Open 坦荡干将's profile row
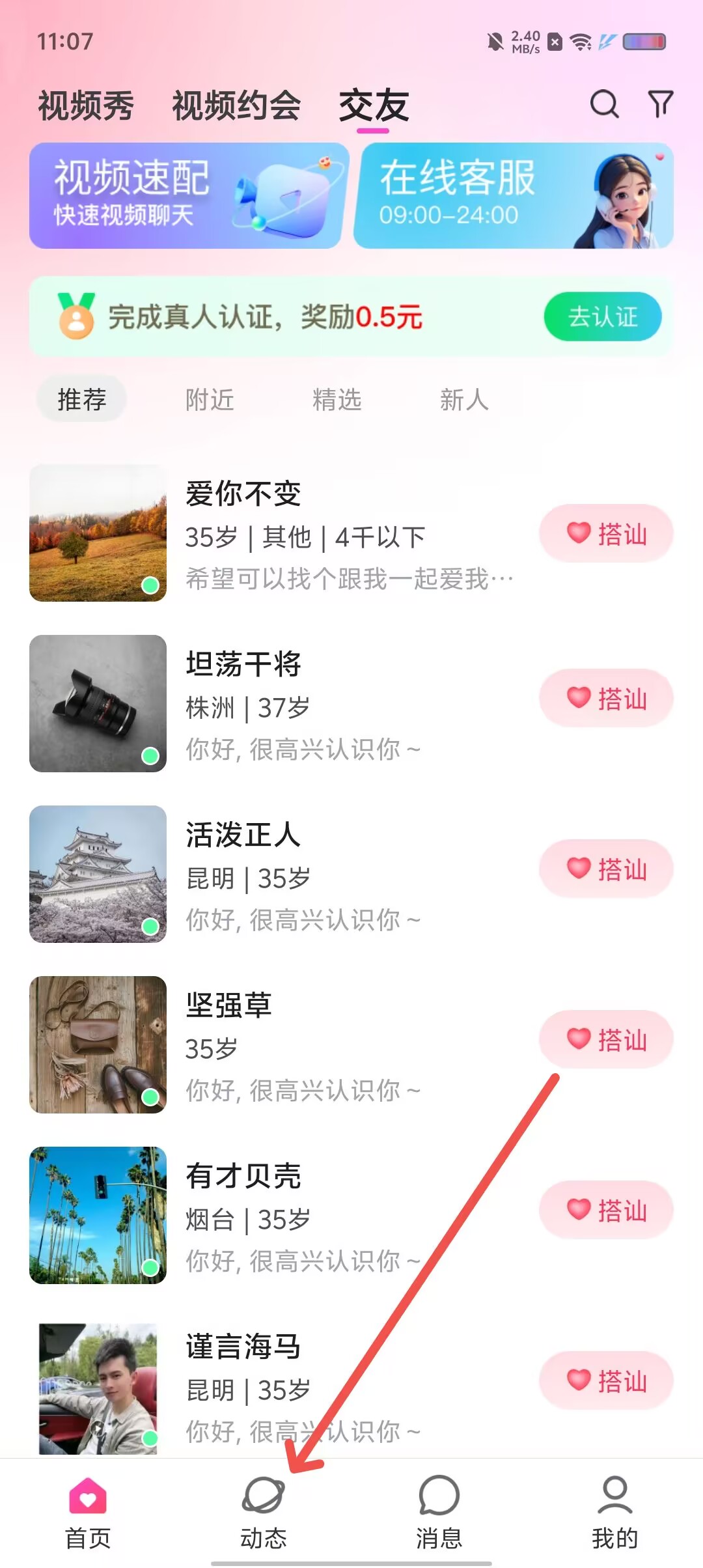Screen dimensions: 703x1568 coord(351,703)
